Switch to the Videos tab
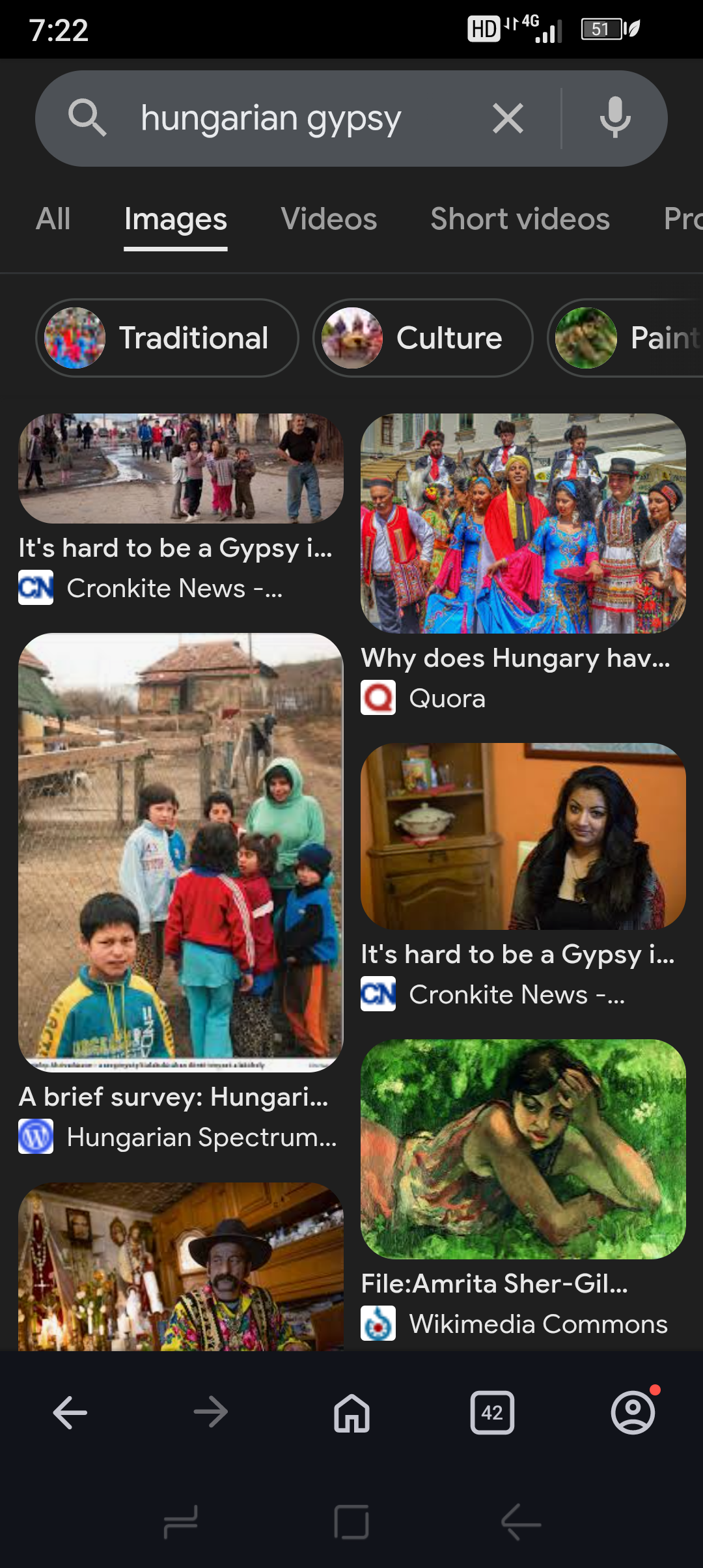 coord(329,219)
